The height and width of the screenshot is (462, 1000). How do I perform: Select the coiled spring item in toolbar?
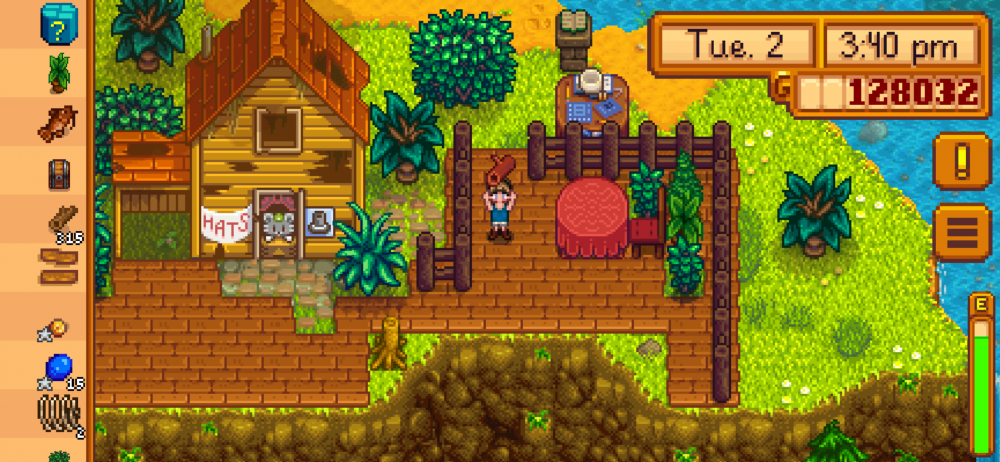point(58,415)
